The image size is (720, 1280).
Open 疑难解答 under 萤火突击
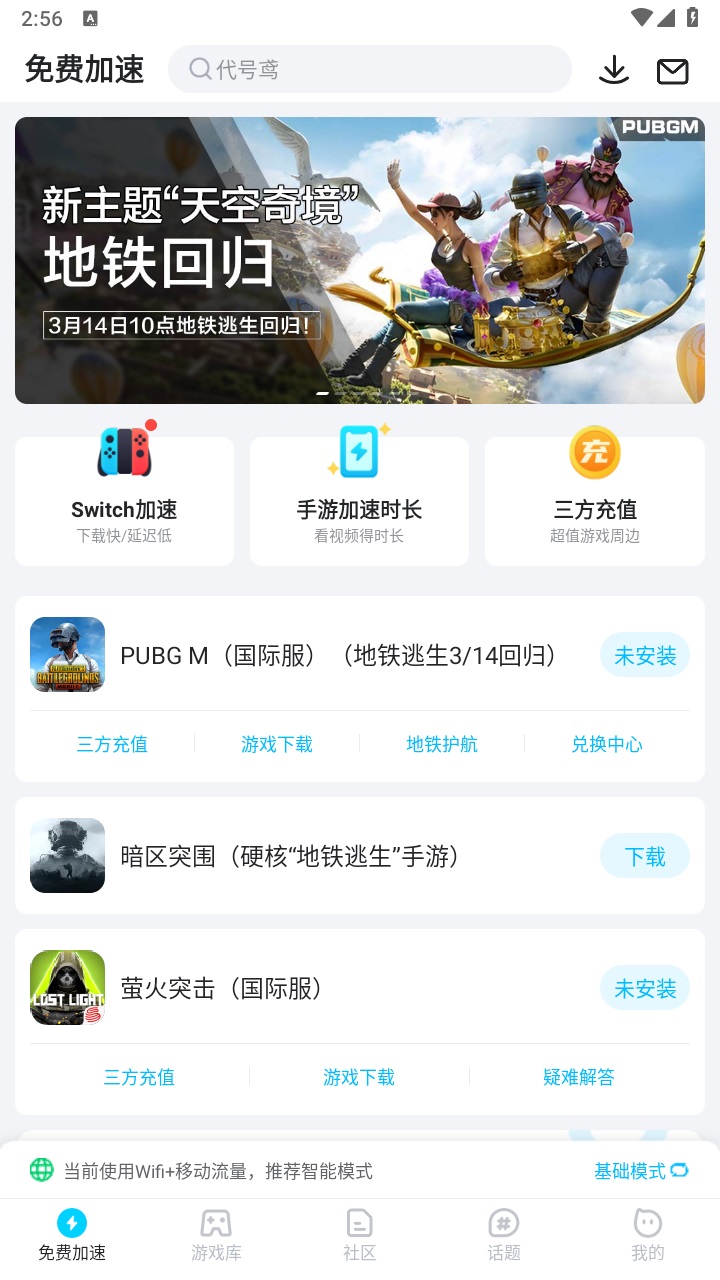click(x=579, y=1077)
